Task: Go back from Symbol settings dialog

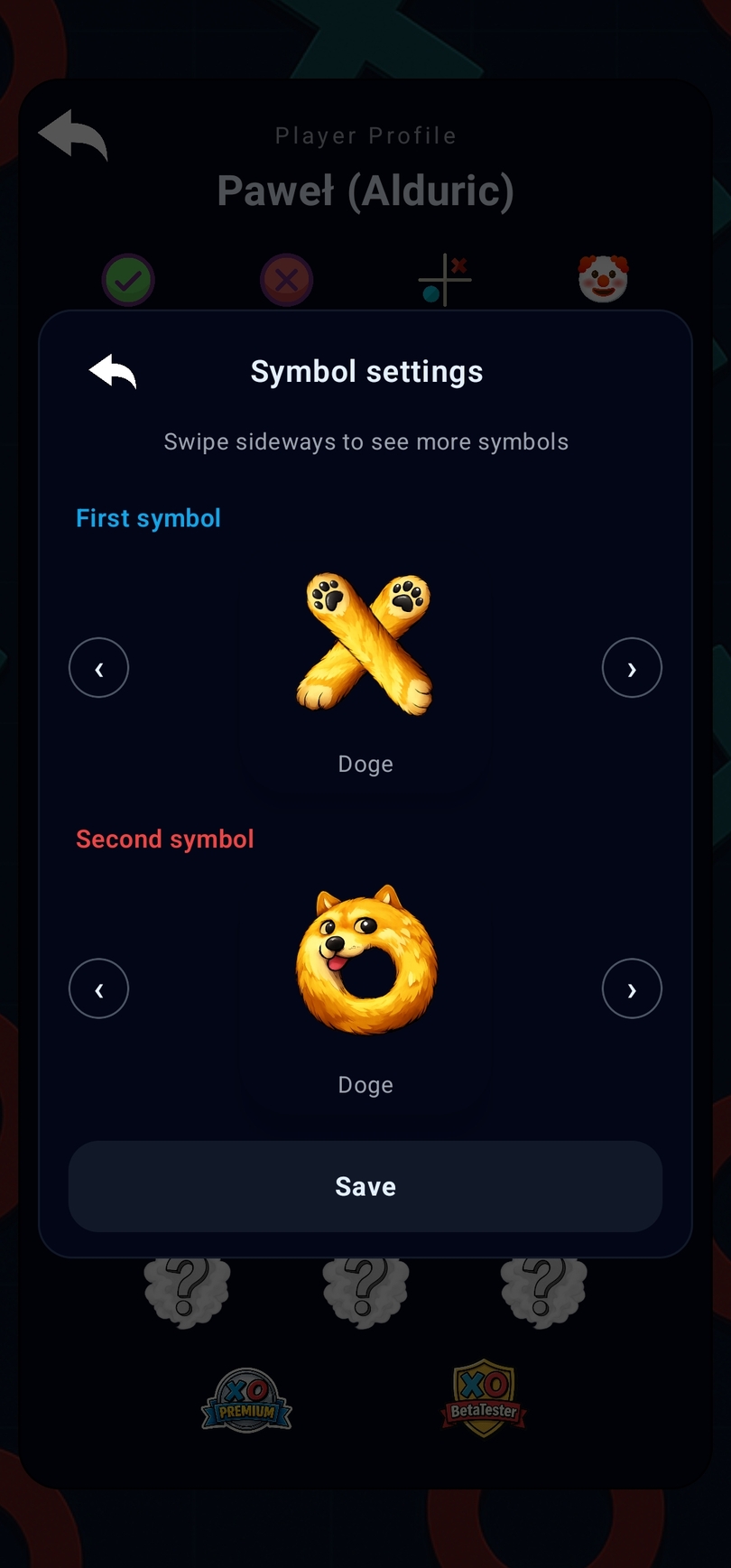Action: [x=113, y=371]
